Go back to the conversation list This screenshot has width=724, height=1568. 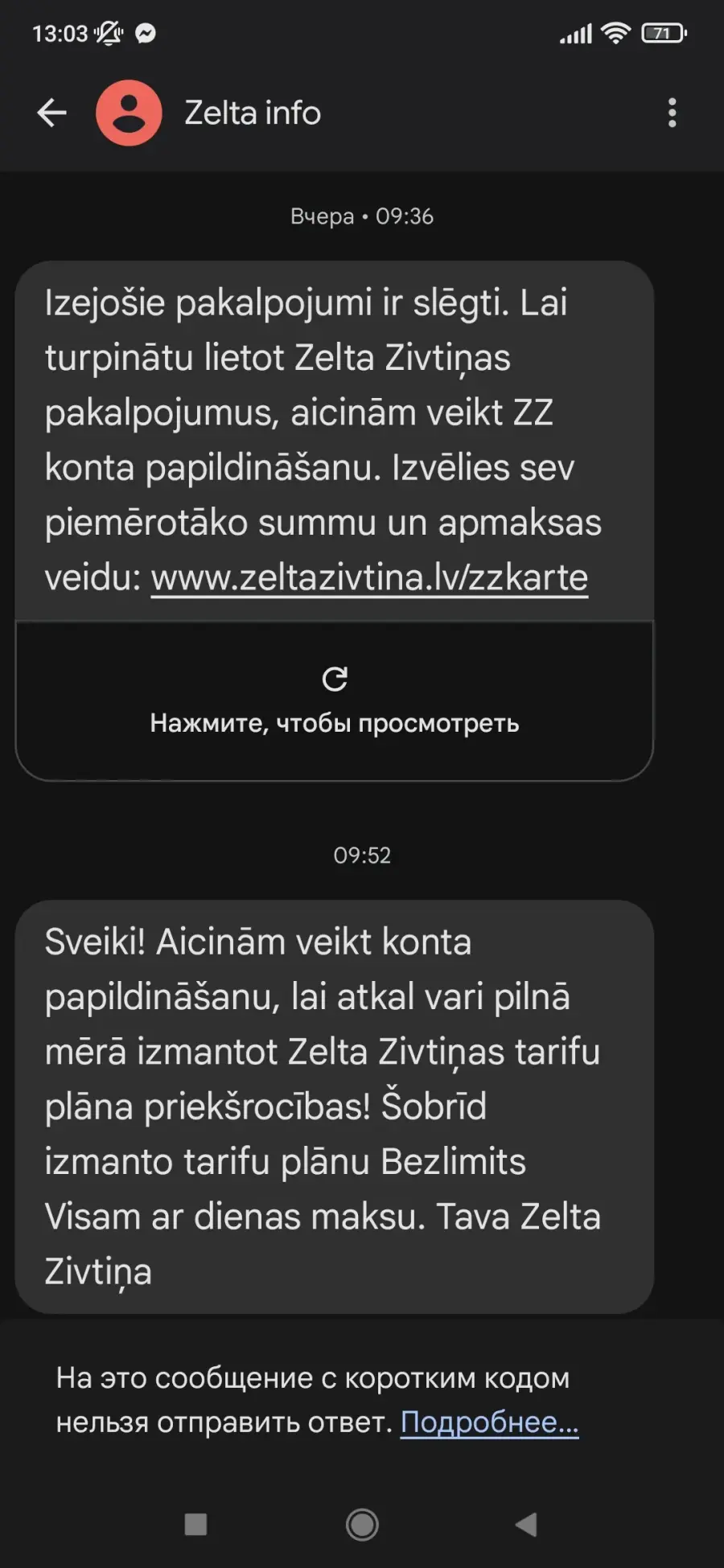point(51,113)
